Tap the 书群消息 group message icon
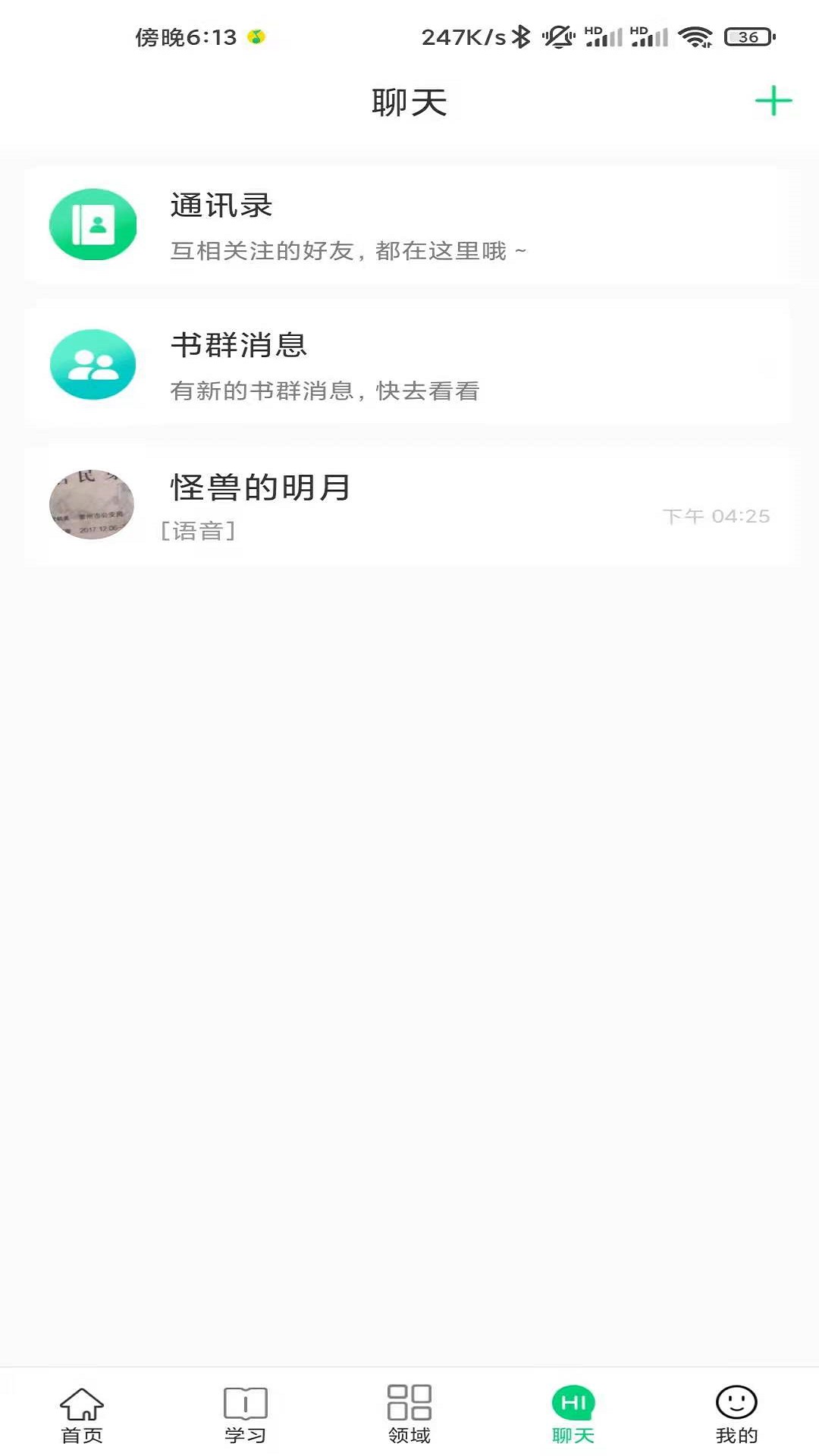This screenshot has width=819, height=1456. 93,364
